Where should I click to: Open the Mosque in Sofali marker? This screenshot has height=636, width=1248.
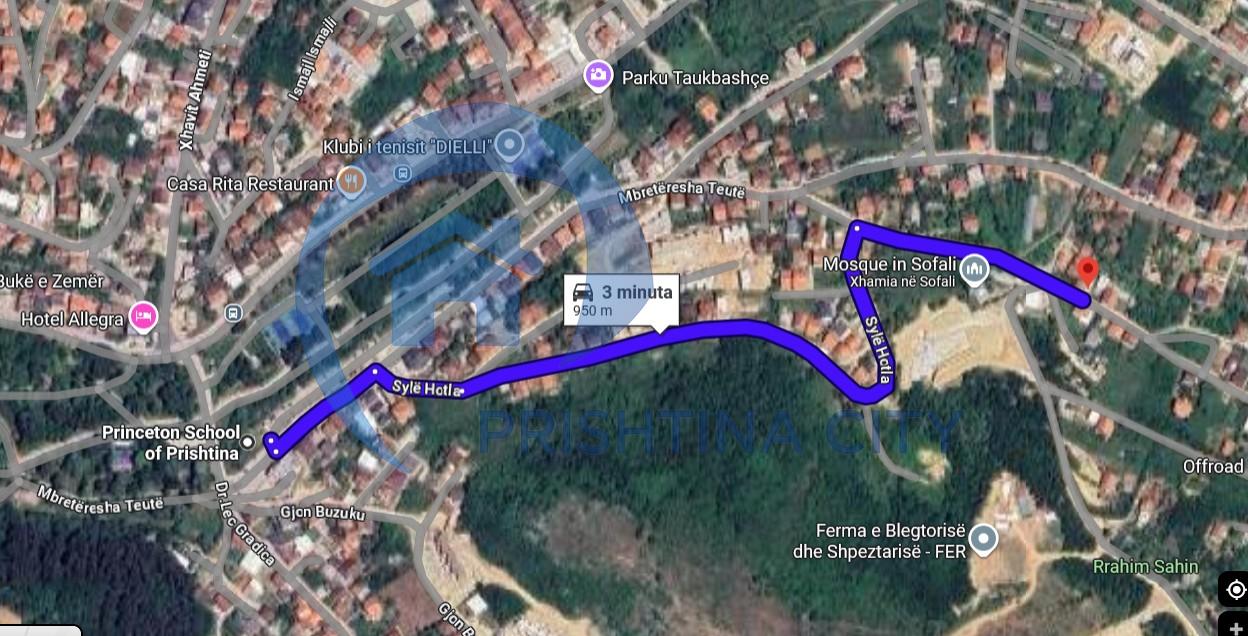[974, 269]
